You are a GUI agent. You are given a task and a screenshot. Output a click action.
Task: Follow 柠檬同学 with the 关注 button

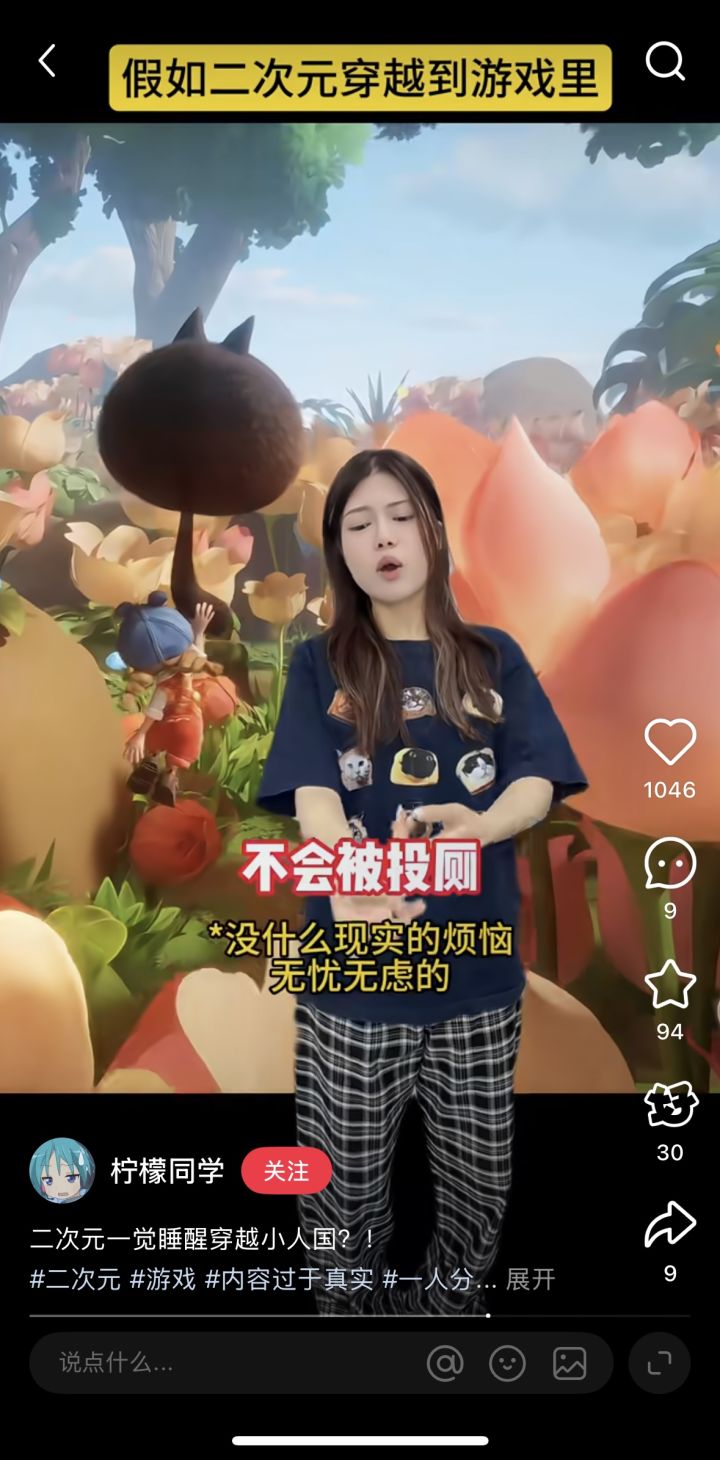click(286, 1170)
